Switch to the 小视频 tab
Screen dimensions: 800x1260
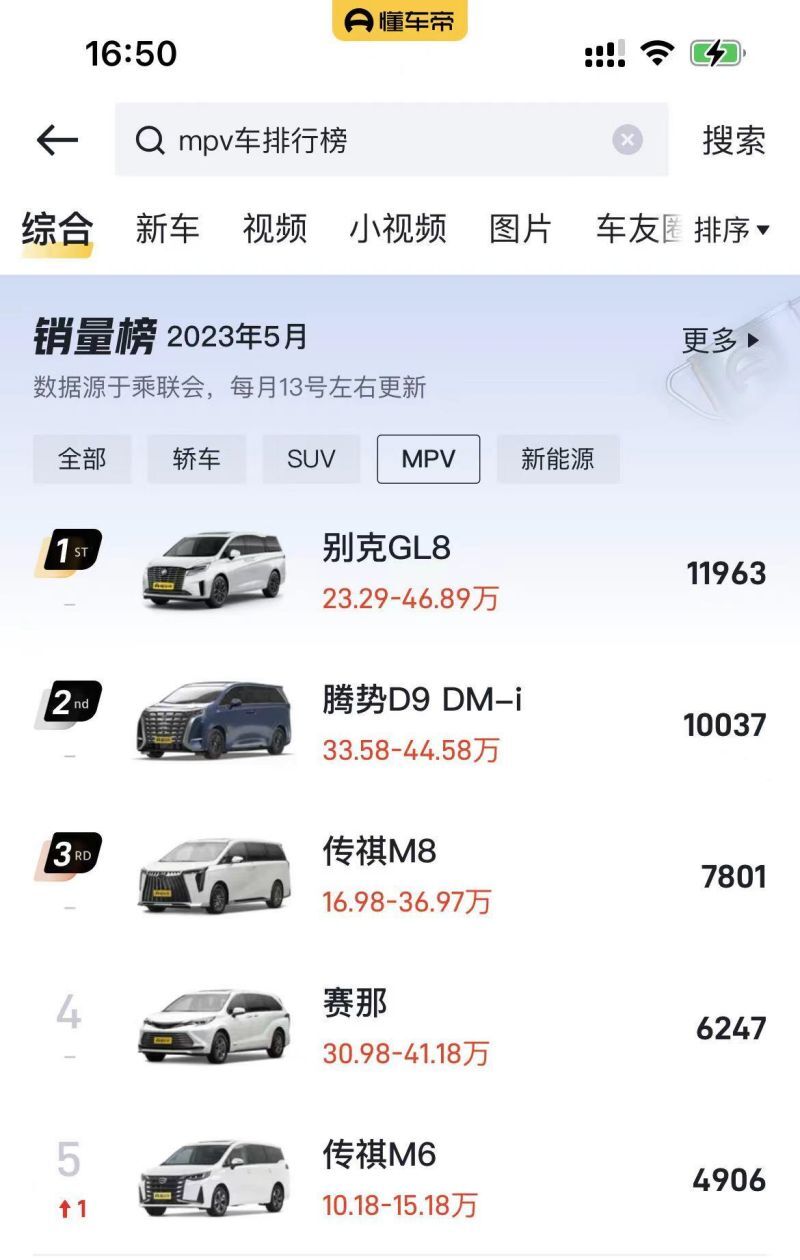point(397,229)
